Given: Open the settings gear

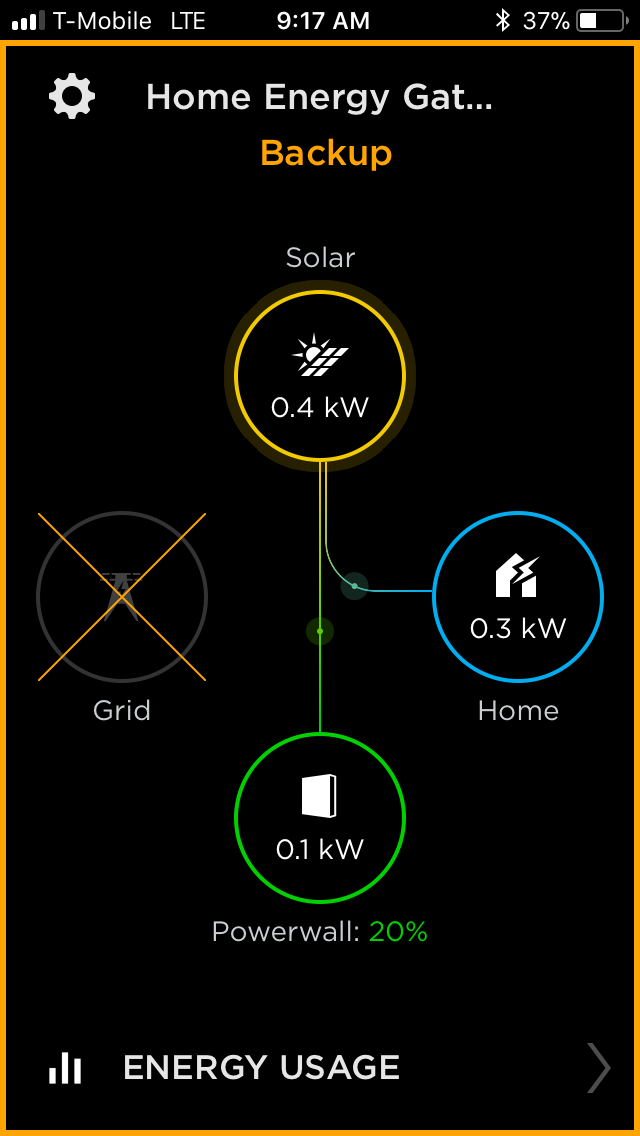Looking at the screenshot, I should tap(72, 96).
